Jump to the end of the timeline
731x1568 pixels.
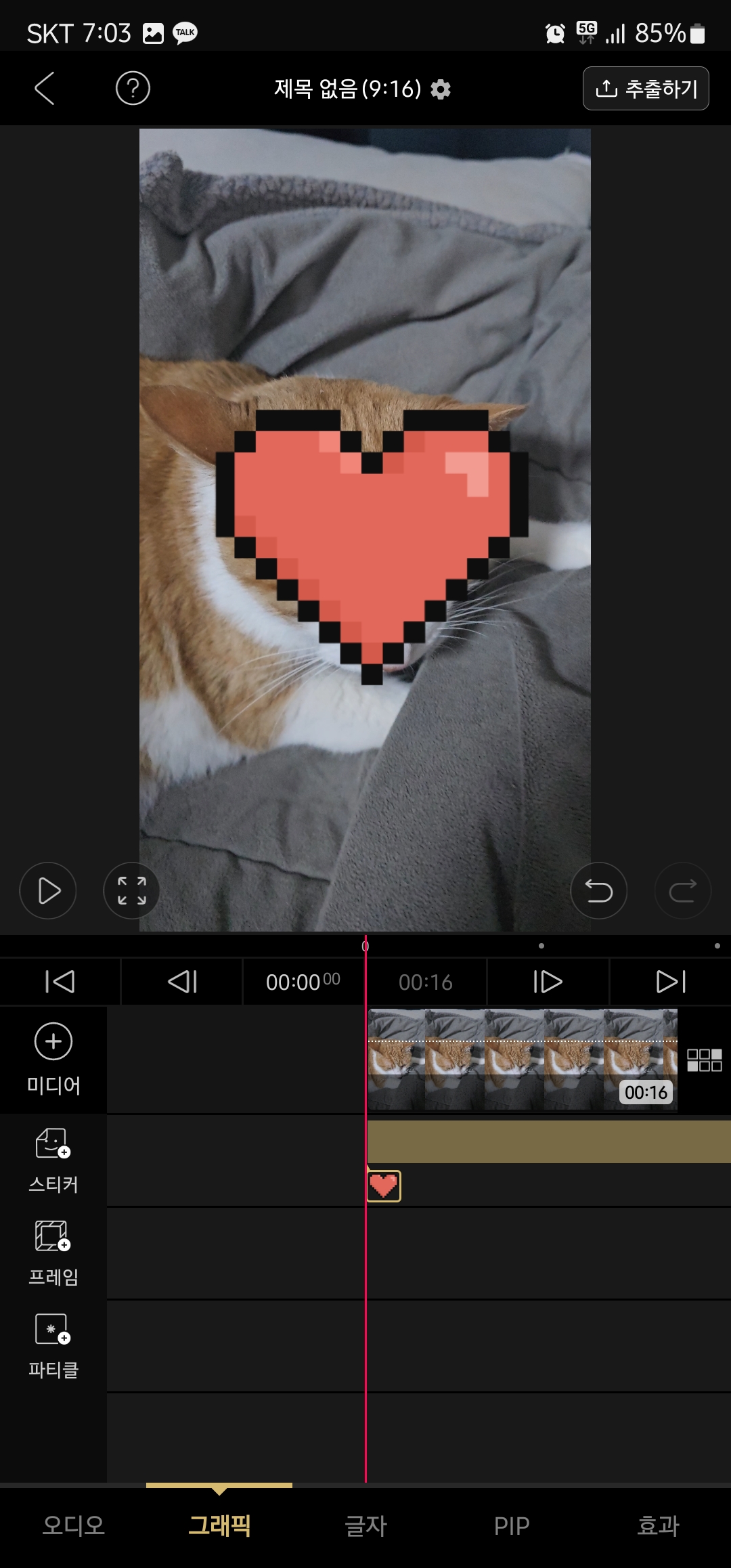670,982
